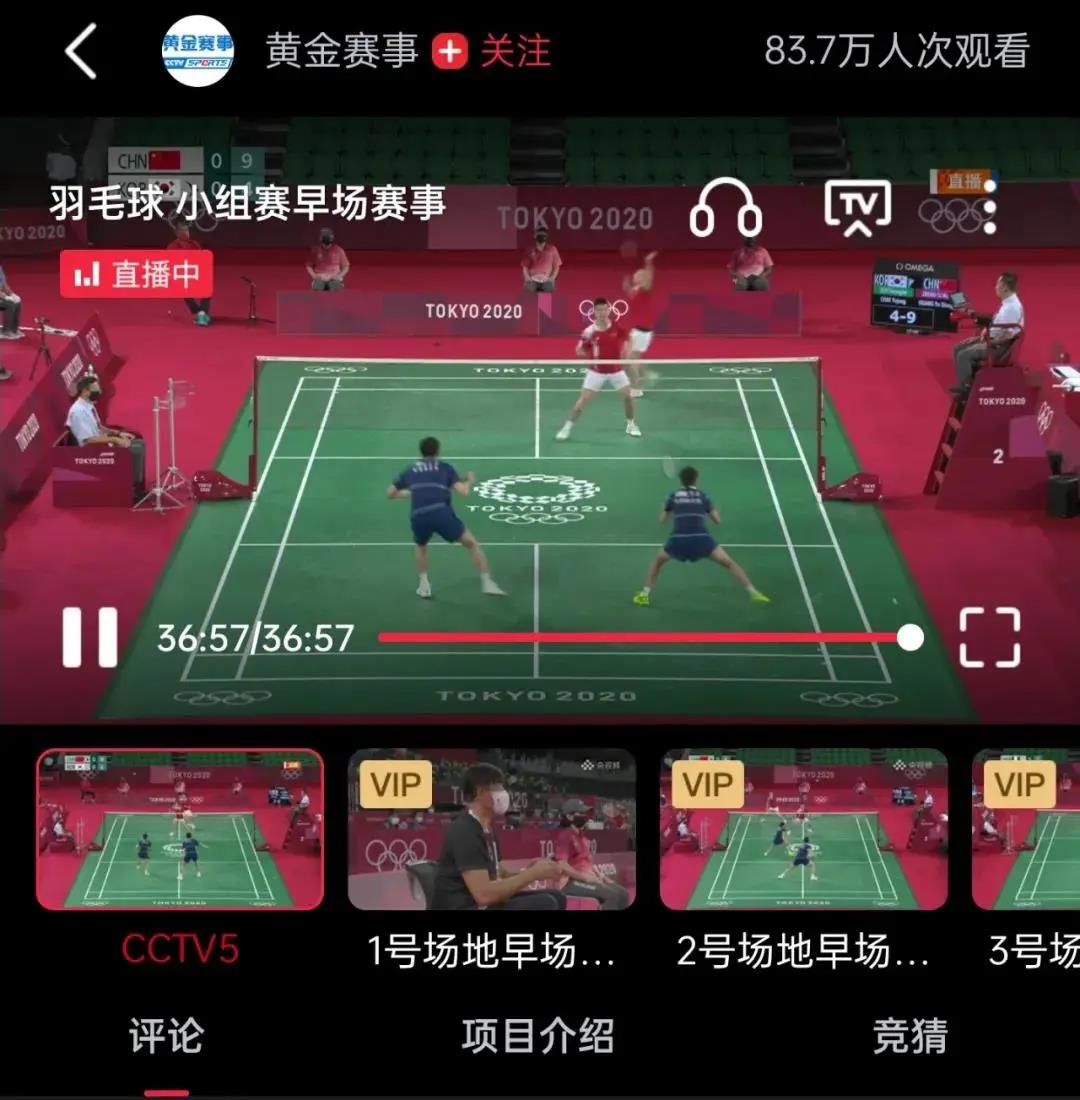1080x1100 pixels.
Task: Cast video to TV
Action: (857, 207)
